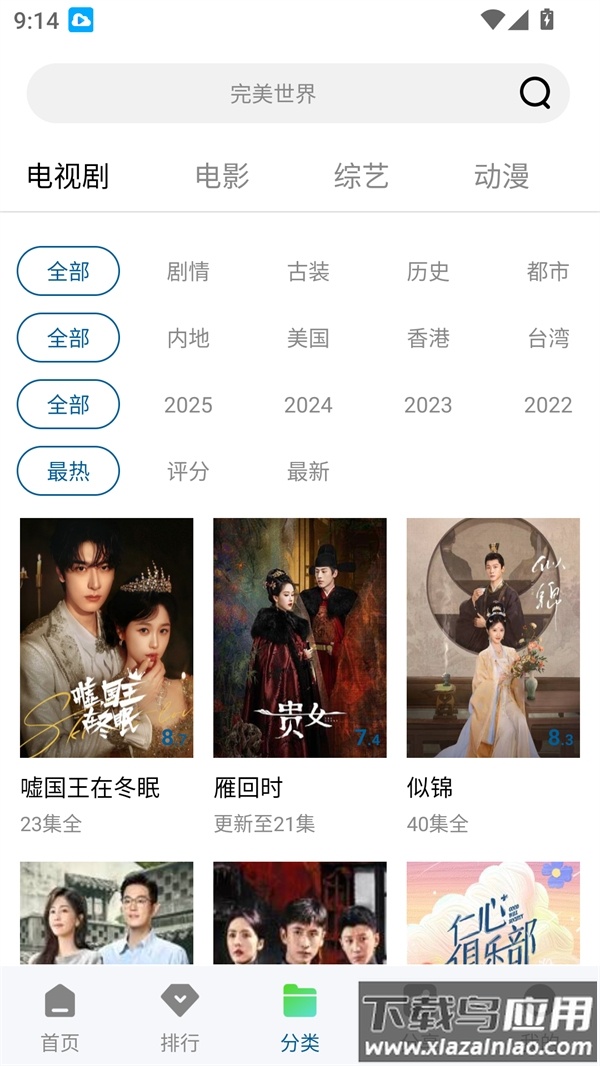Select the 古装 genre chip

[308, 271]
